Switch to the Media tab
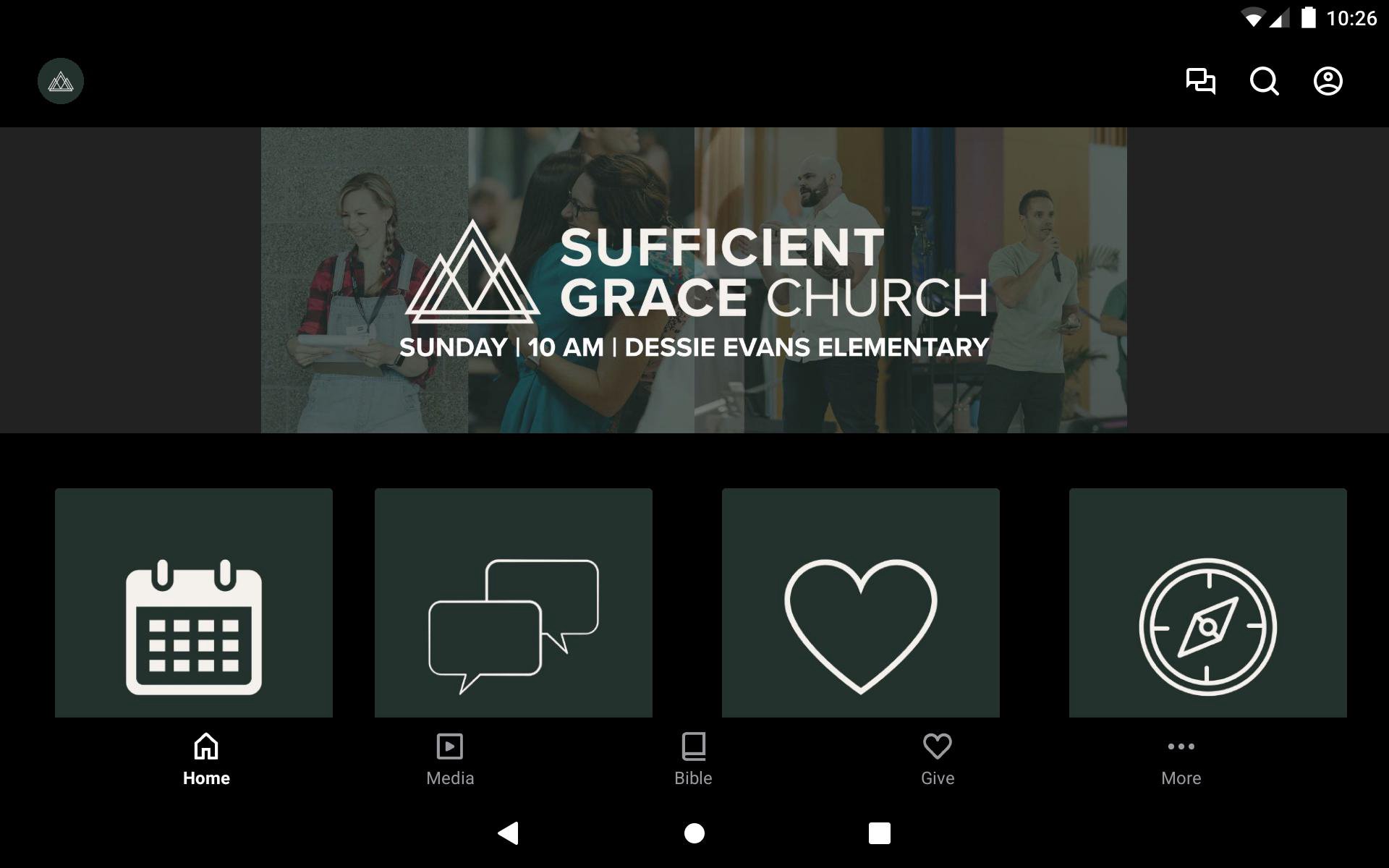The width and height of the screenshot is (1389, 868). coord(450,759)
